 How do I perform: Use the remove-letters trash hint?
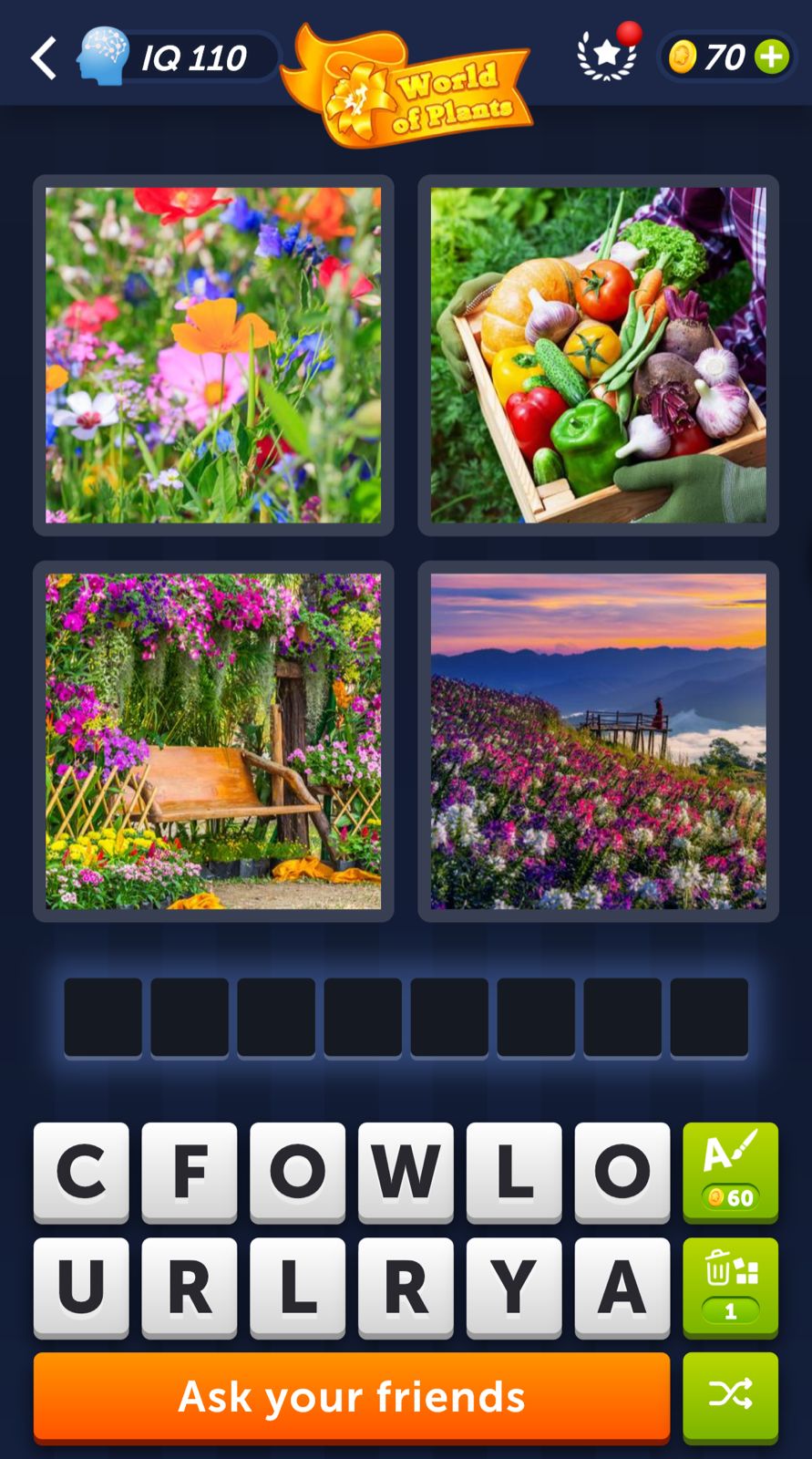[731, 1287]
